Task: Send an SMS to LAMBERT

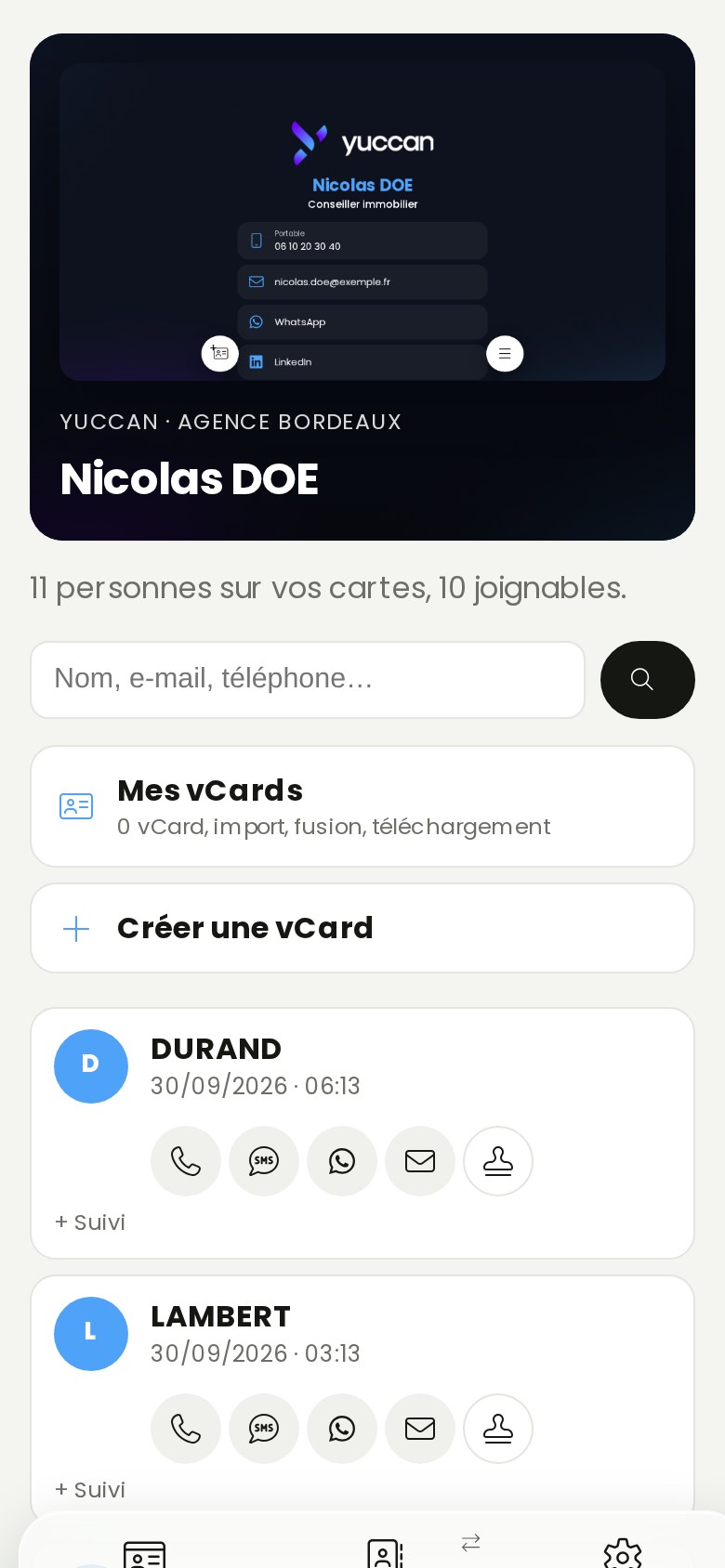Action: [x=264, y=1429]
